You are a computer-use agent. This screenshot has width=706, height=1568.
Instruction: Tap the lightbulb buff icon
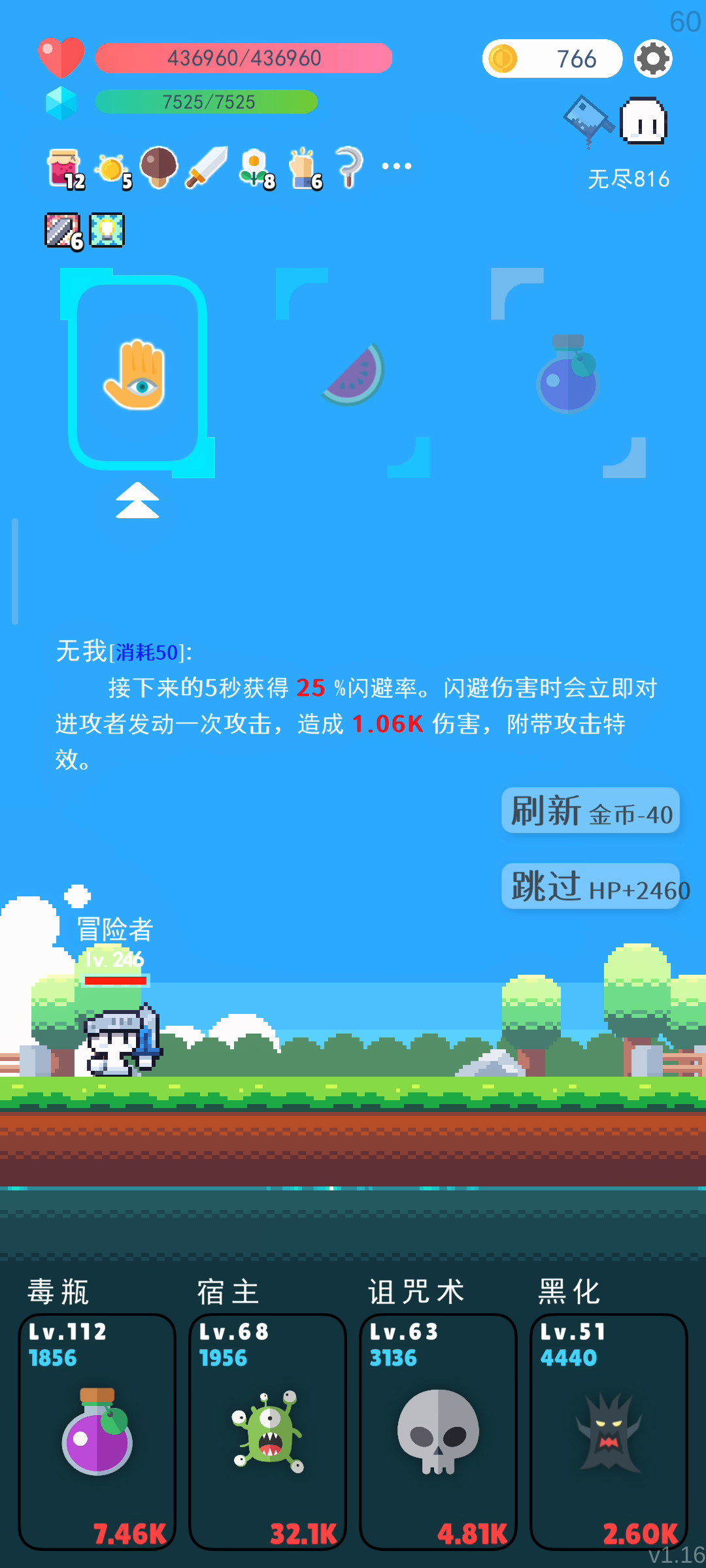[107, 230]
